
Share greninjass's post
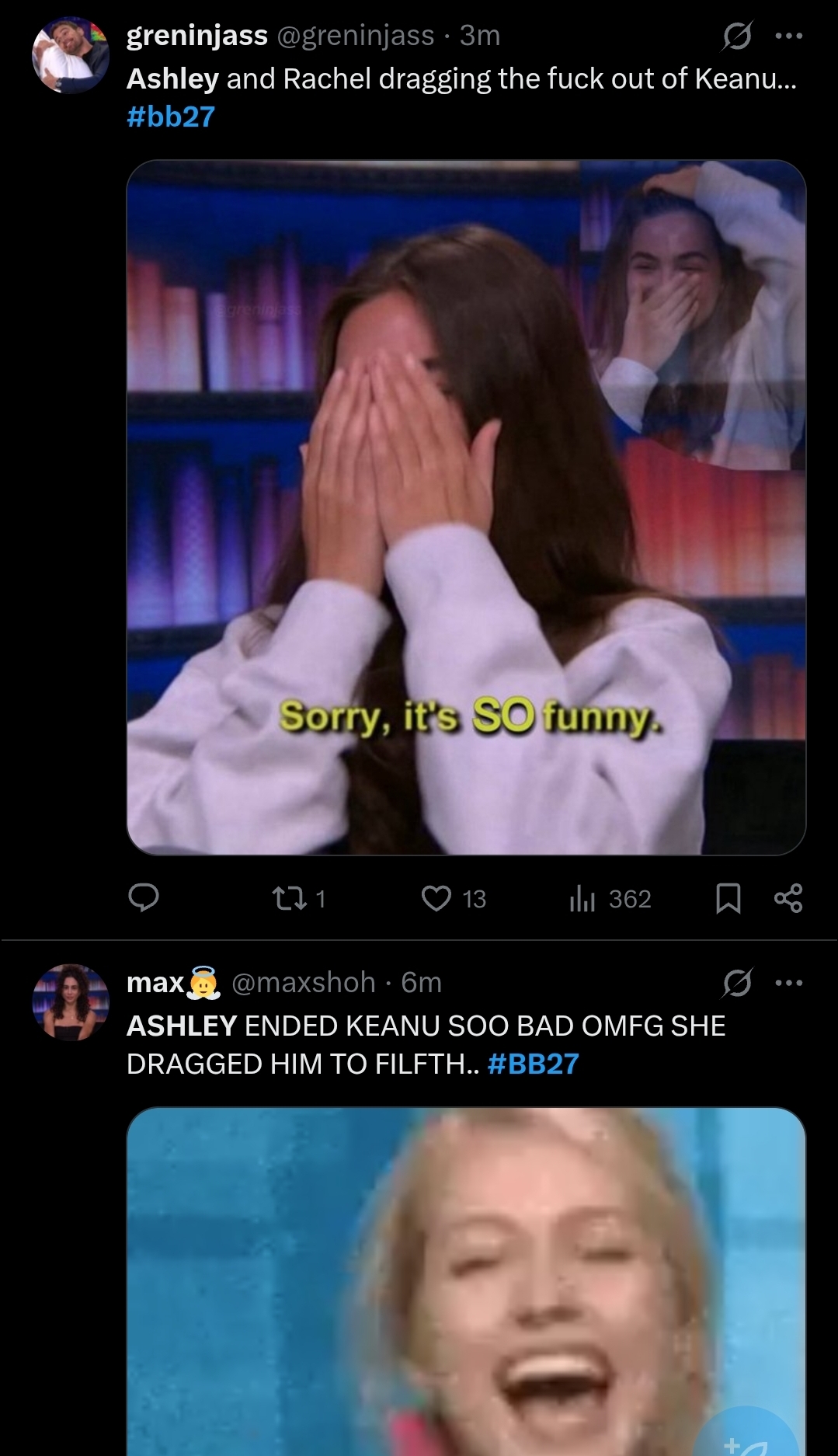pyautogui.click(x=788, y=899)
